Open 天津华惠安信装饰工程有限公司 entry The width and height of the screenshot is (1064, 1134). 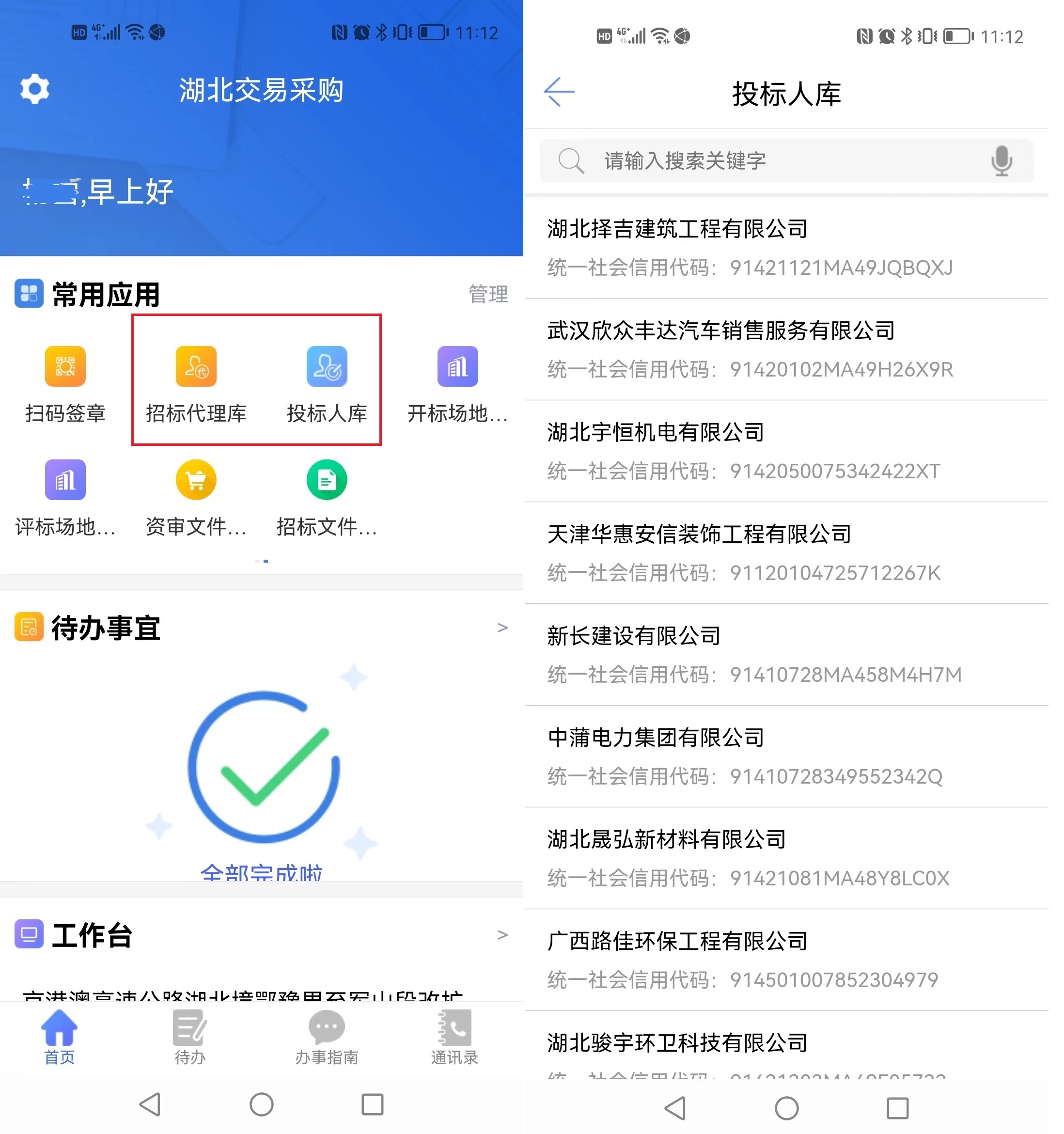pos(787,552)
